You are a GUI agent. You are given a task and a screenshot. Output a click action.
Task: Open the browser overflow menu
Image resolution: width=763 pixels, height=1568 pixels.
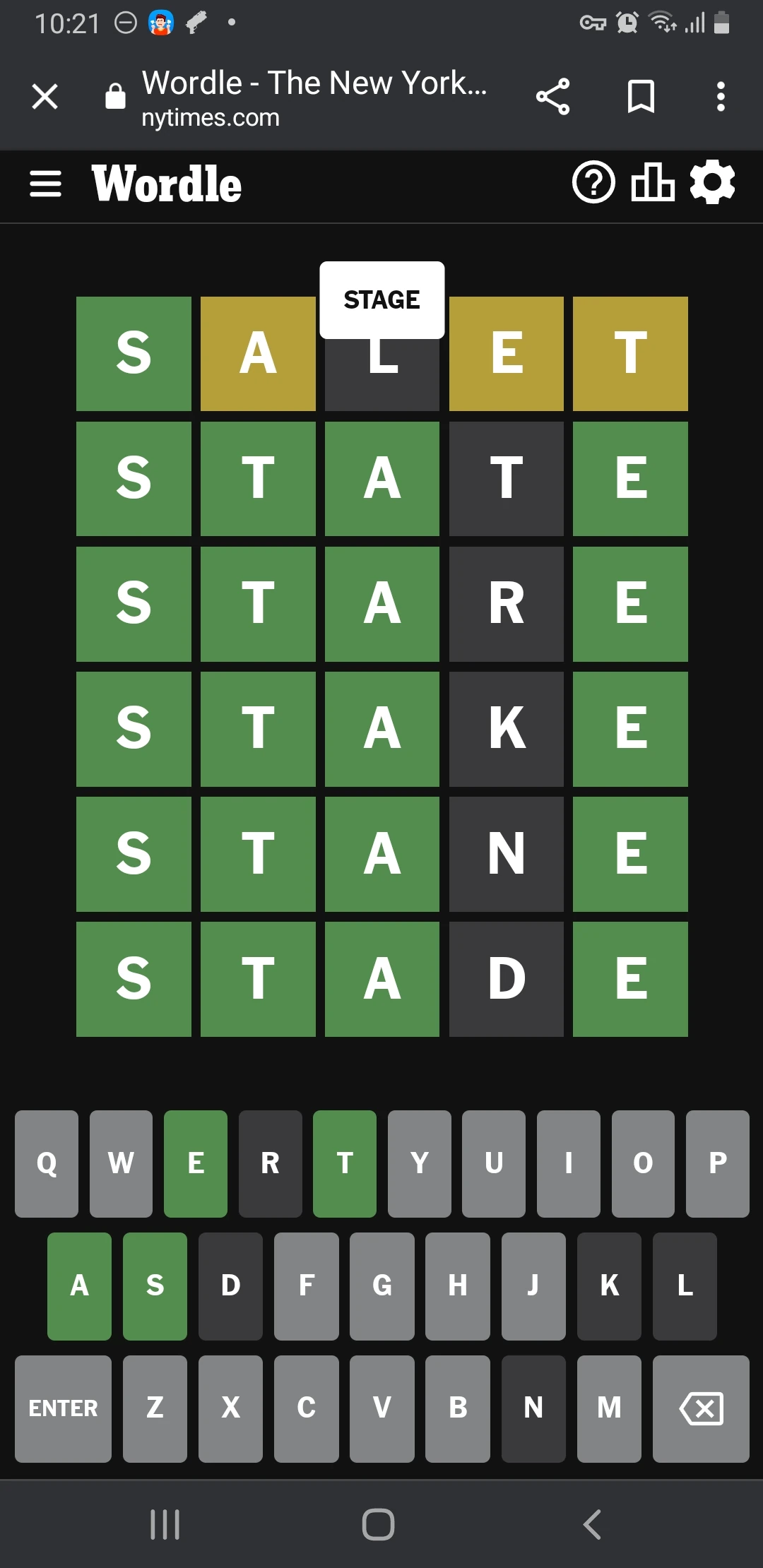[x=721, y=97]
